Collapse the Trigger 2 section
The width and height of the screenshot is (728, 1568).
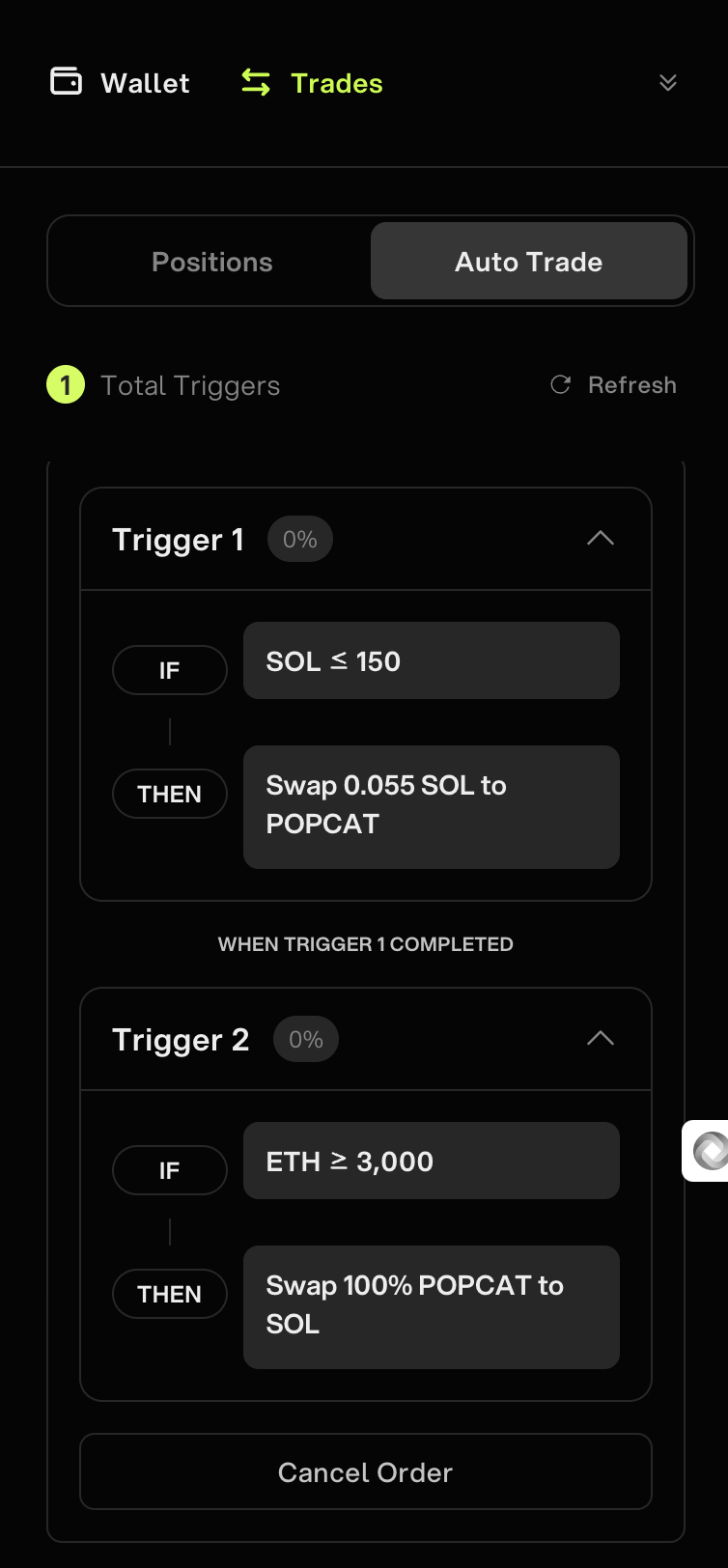(600, 1039)
